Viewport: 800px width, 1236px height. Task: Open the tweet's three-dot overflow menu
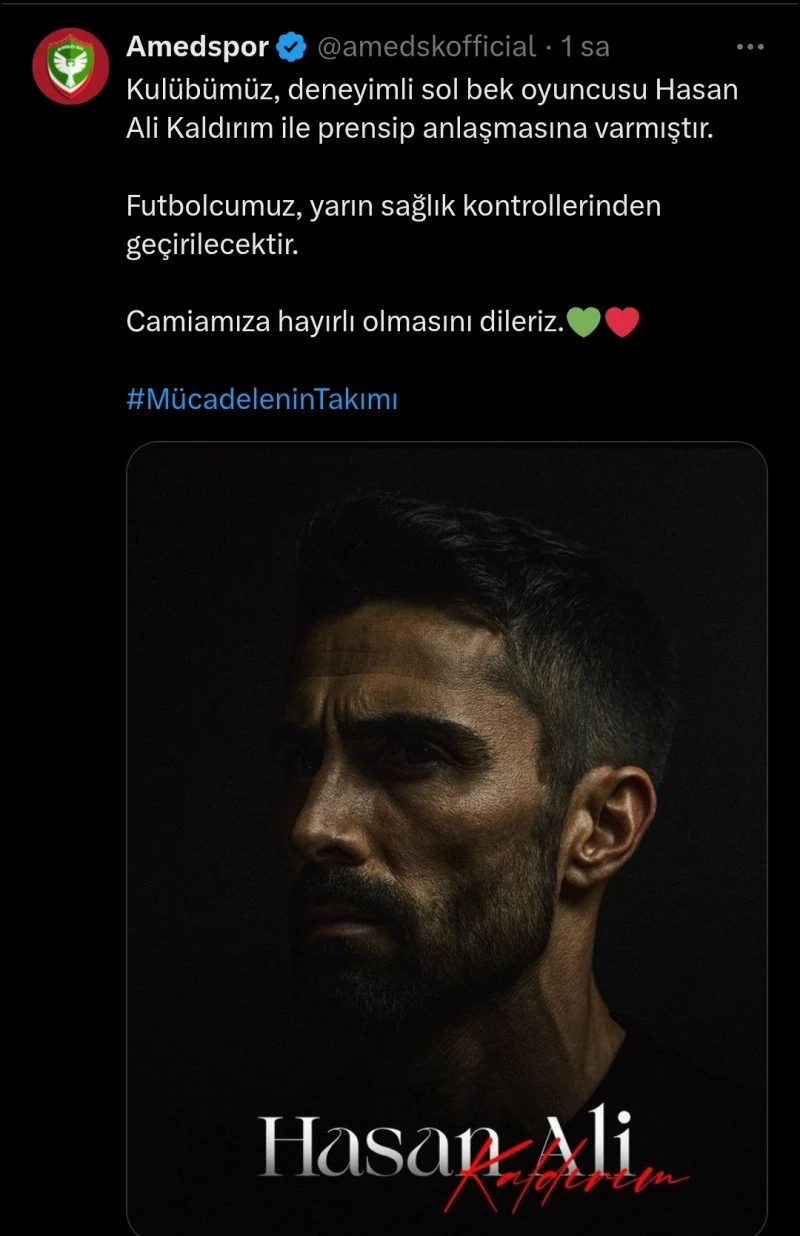pyautogui.click(x=750, y=46)
